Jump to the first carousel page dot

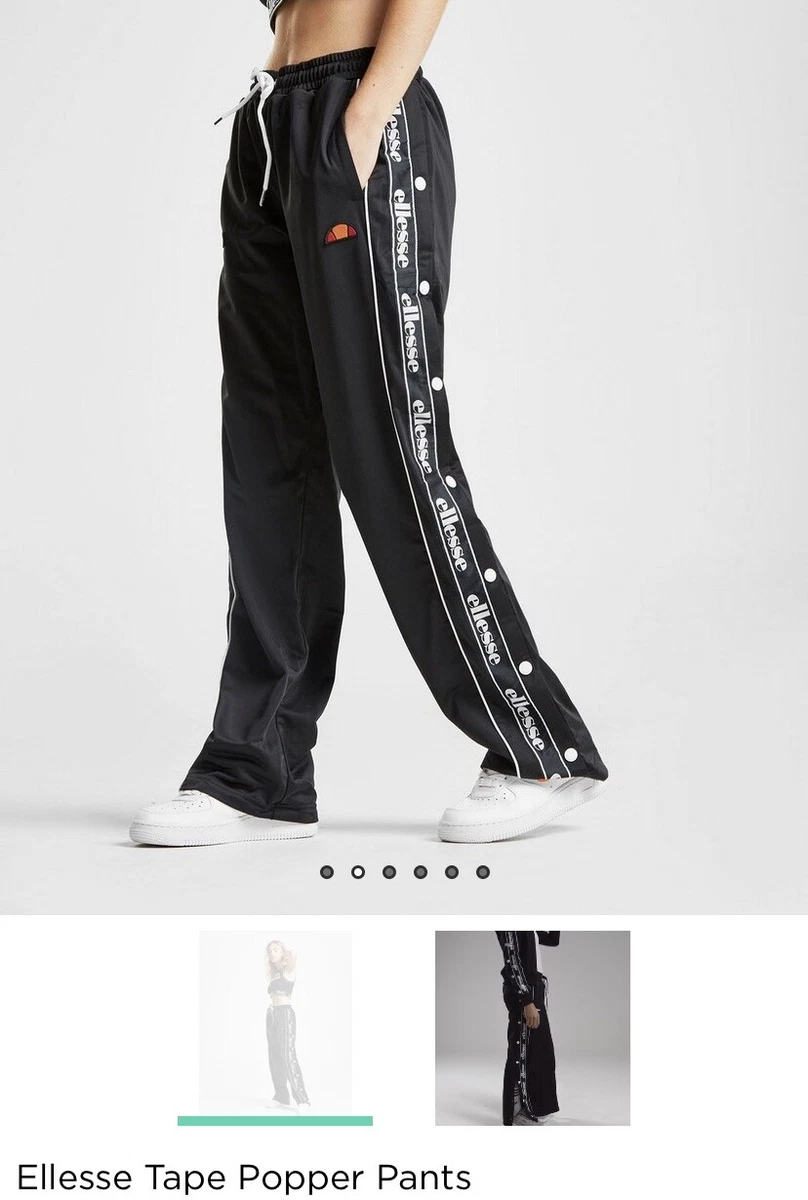tap(326, 872)
